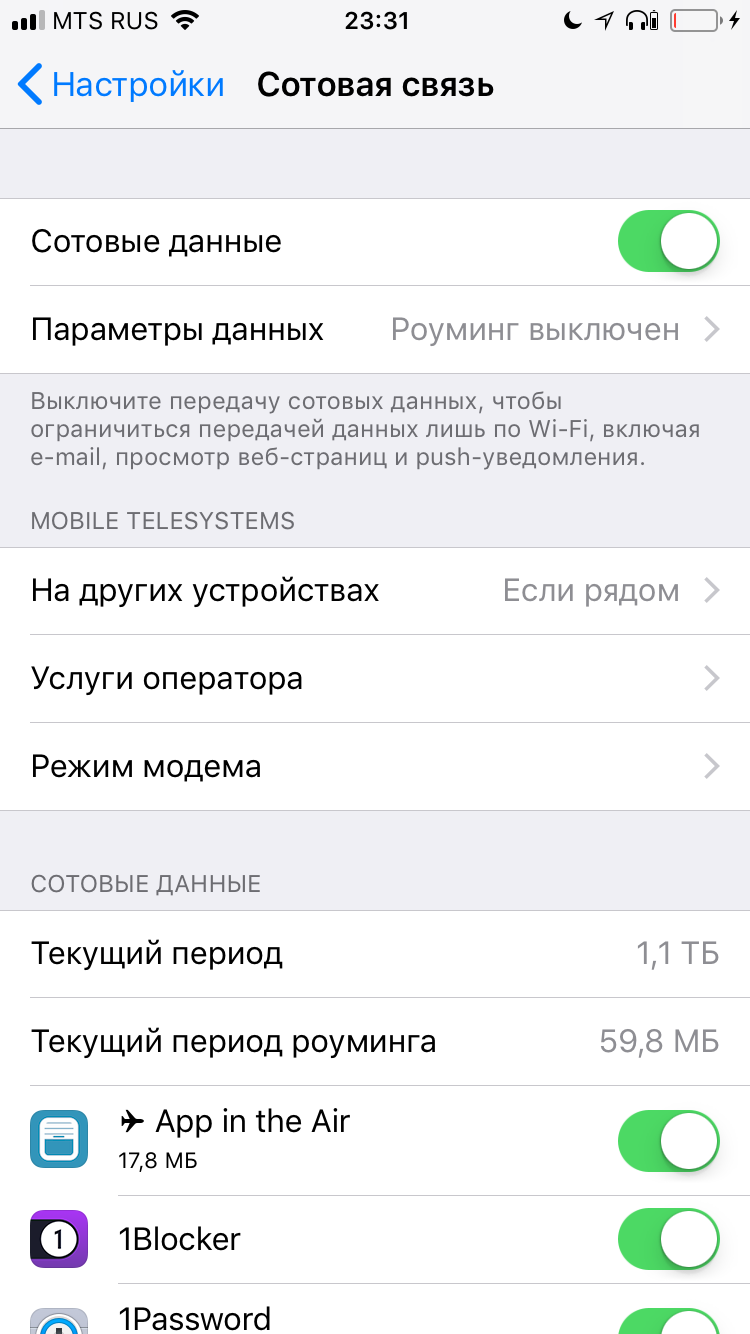Toggle cellular data for 1Password
This screenshot has width=750, height=1334.
click(668, 1318)
